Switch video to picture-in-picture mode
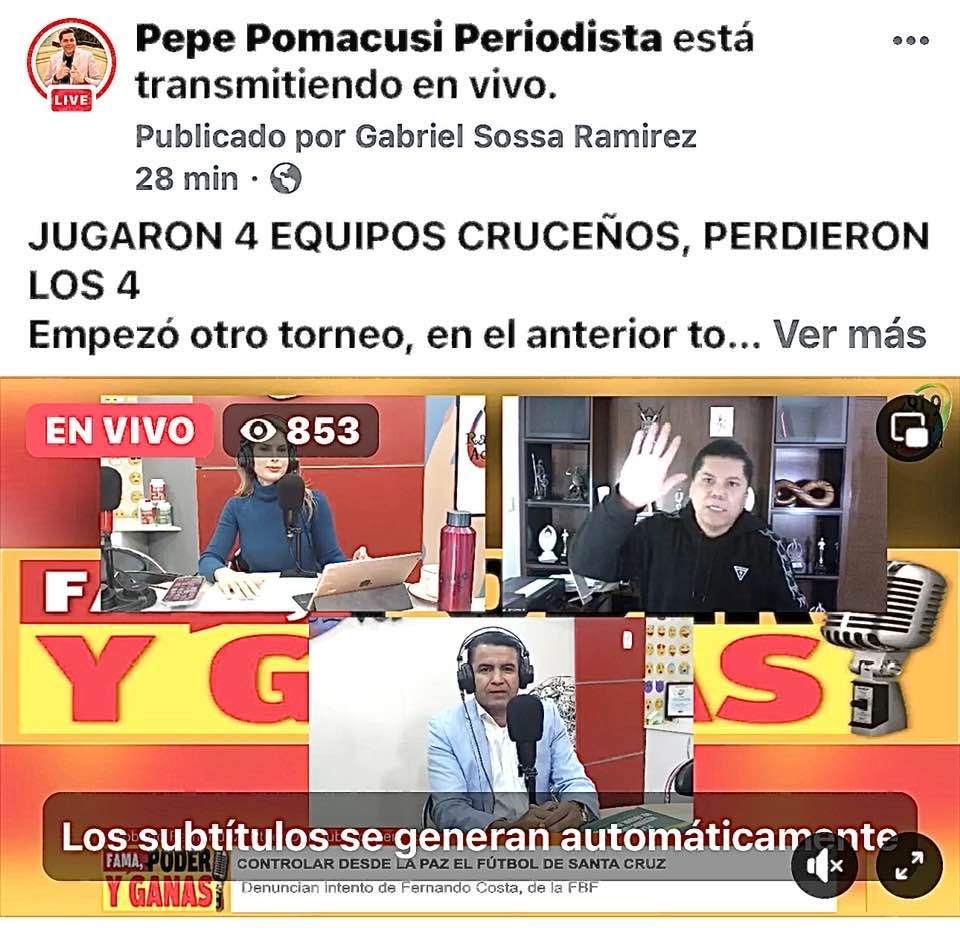Screen dimensions: 960x935 909,429
